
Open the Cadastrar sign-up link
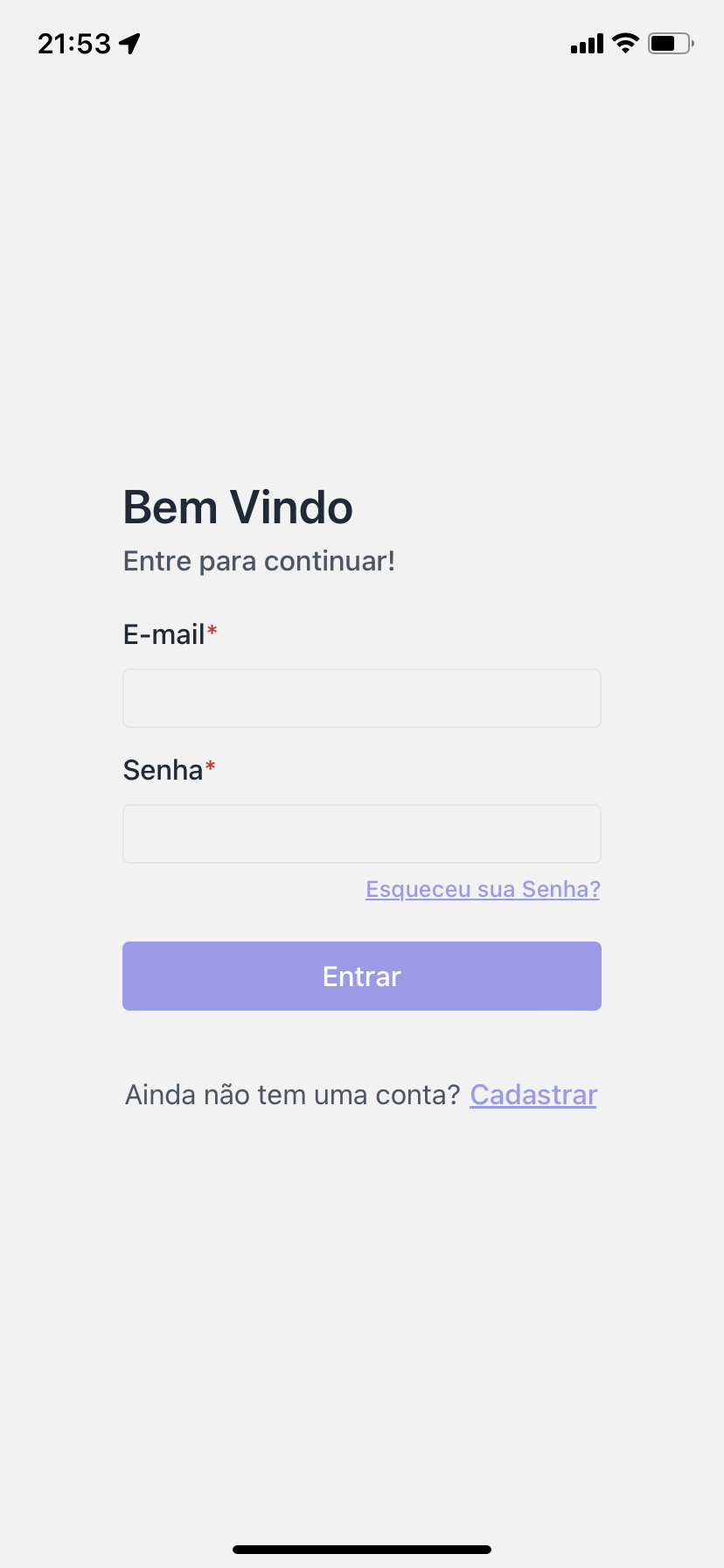coord(533,1095)
